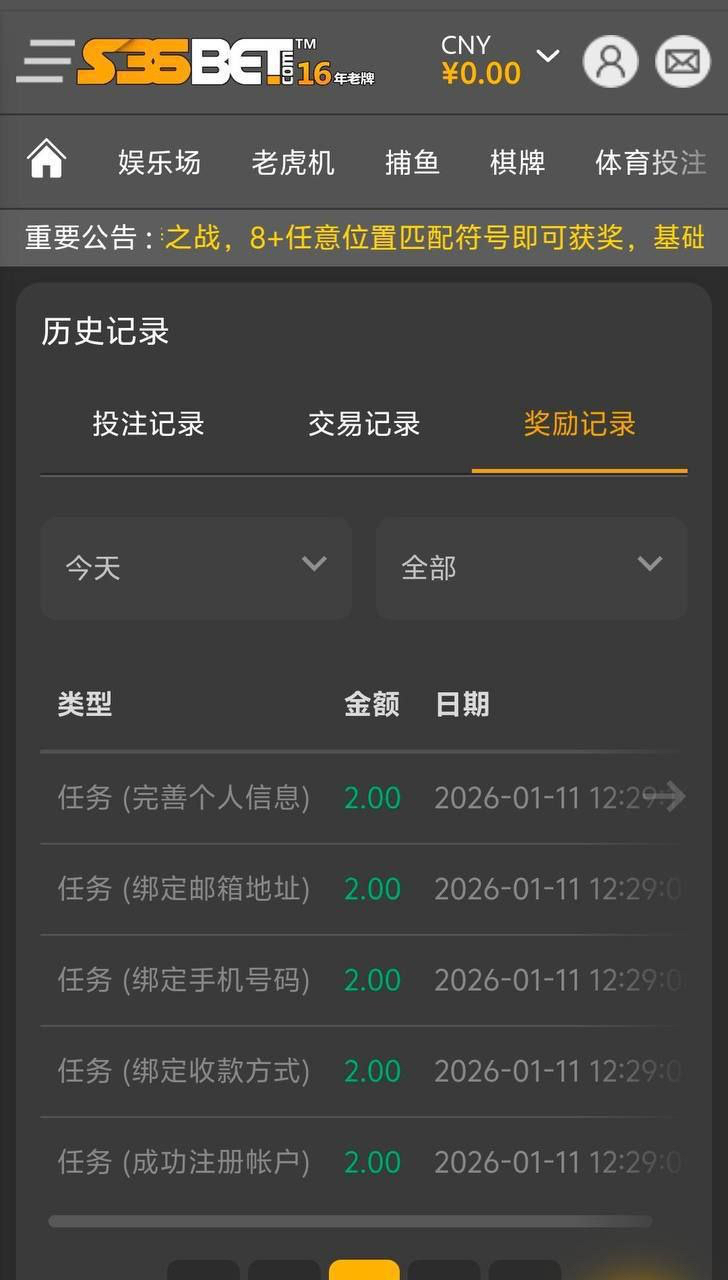Select the 捕鱼 section
728x1280 pixels.
412,162
